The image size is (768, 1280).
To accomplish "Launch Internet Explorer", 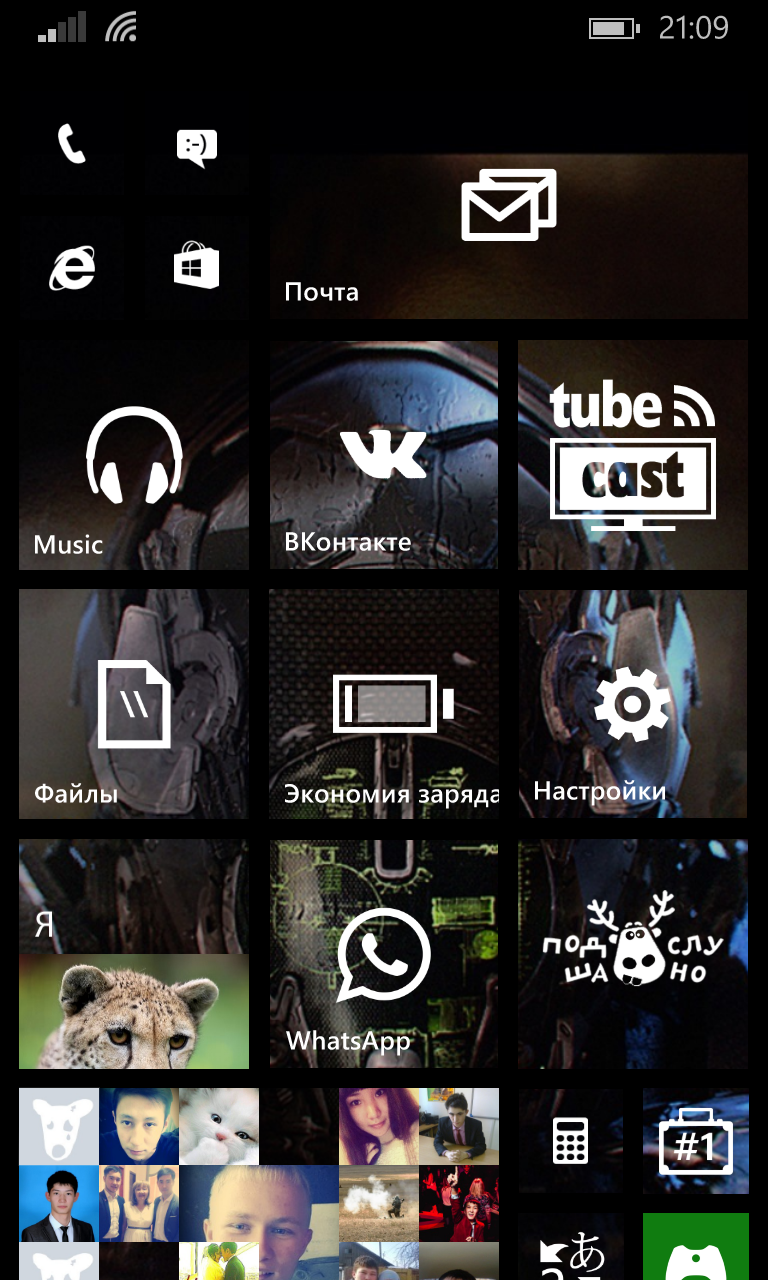I will 72,268.
